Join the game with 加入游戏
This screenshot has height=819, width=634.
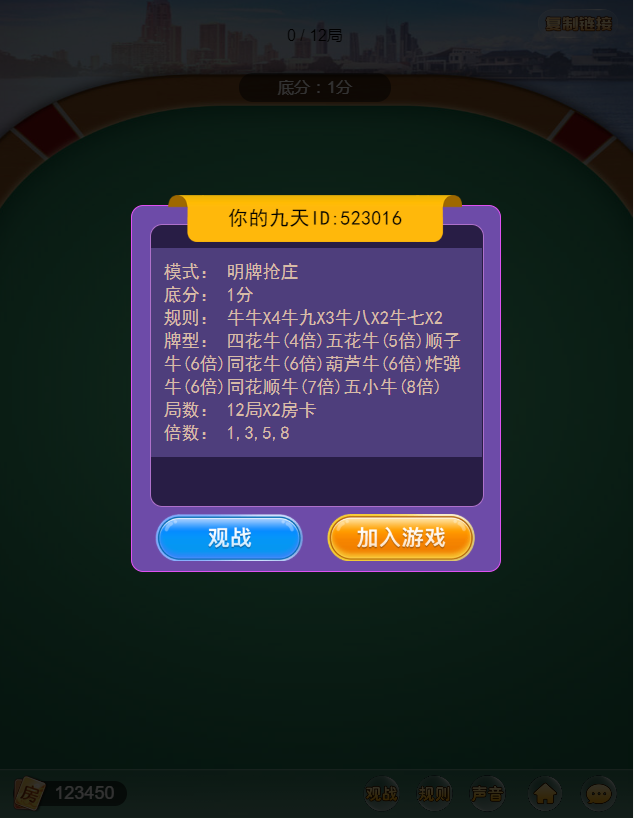[400, 538]
